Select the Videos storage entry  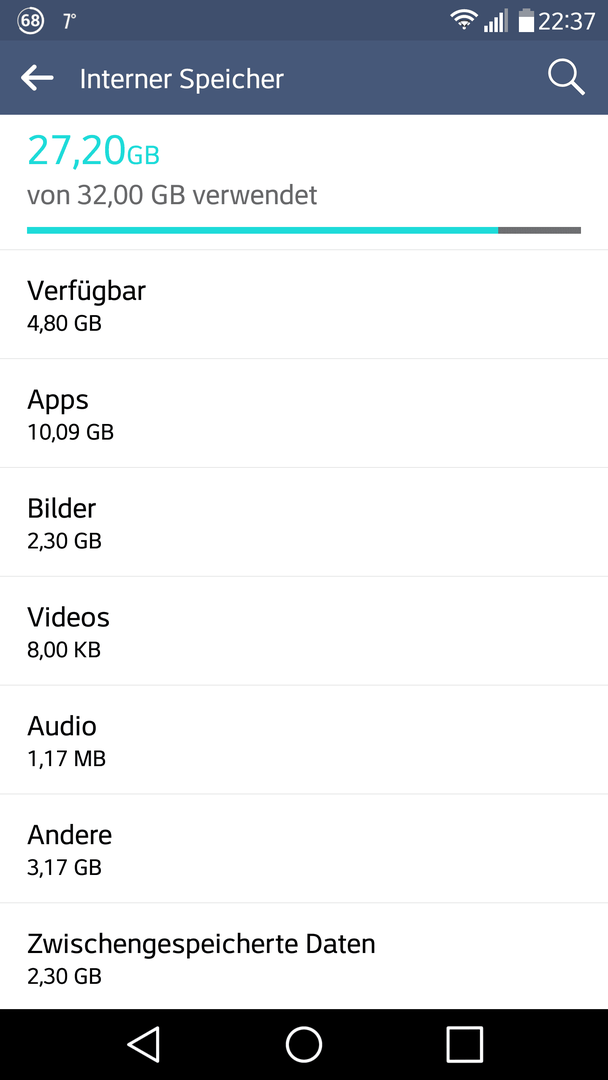point(304,631)
